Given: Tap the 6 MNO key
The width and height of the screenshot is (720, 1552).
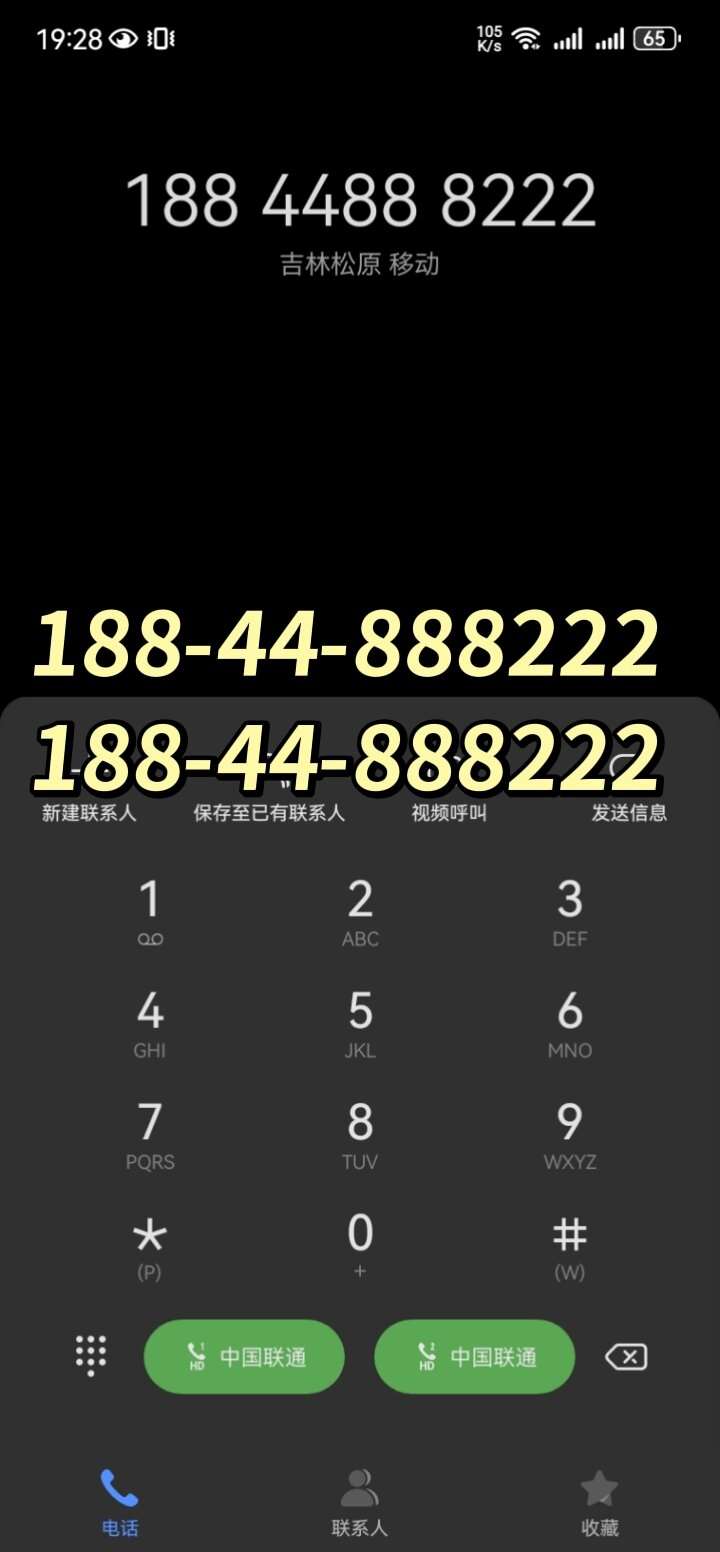Looking at the screenshot, I should 570,1024.
